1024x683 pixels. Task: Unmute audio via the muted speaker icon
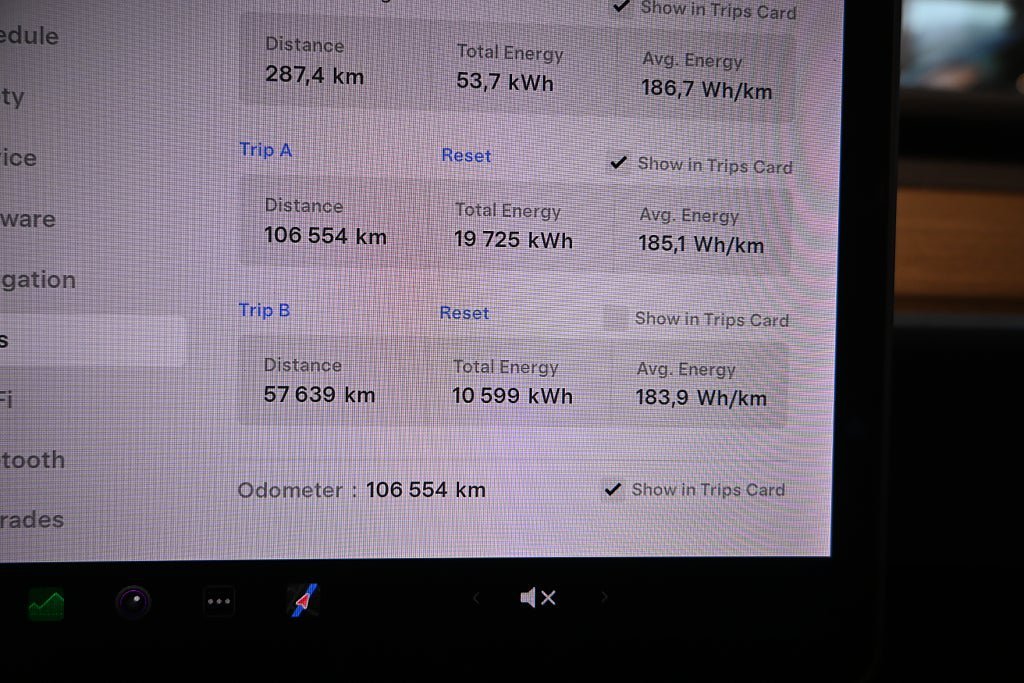pos(538,598)
